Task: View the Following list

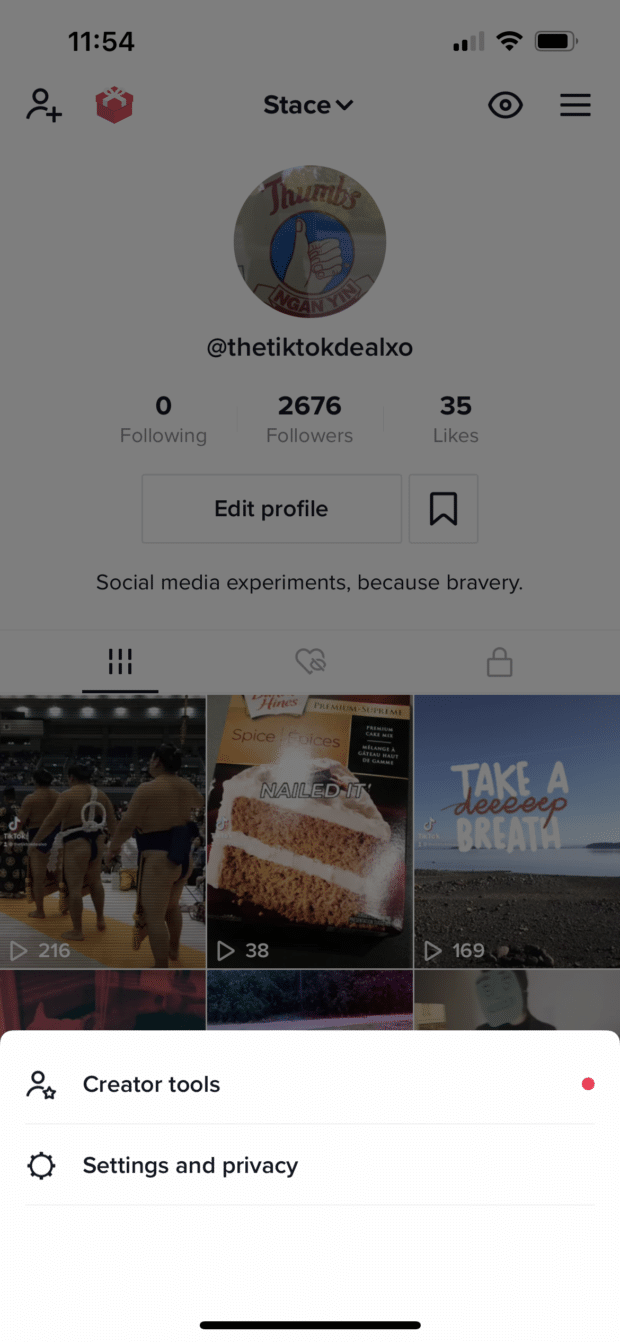Action: pyautogui.click(x=163, y=419)
